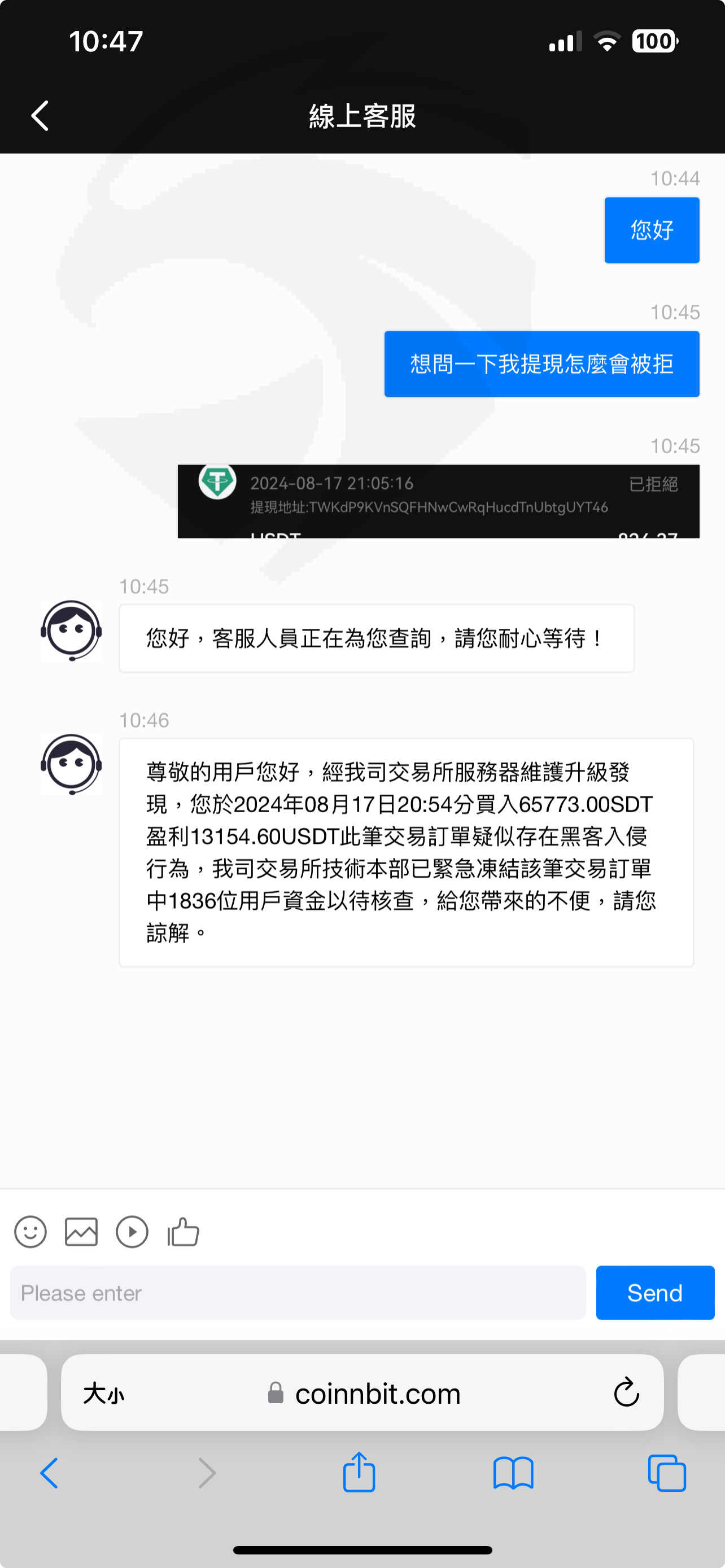Send the typed message

point(655,1293)
